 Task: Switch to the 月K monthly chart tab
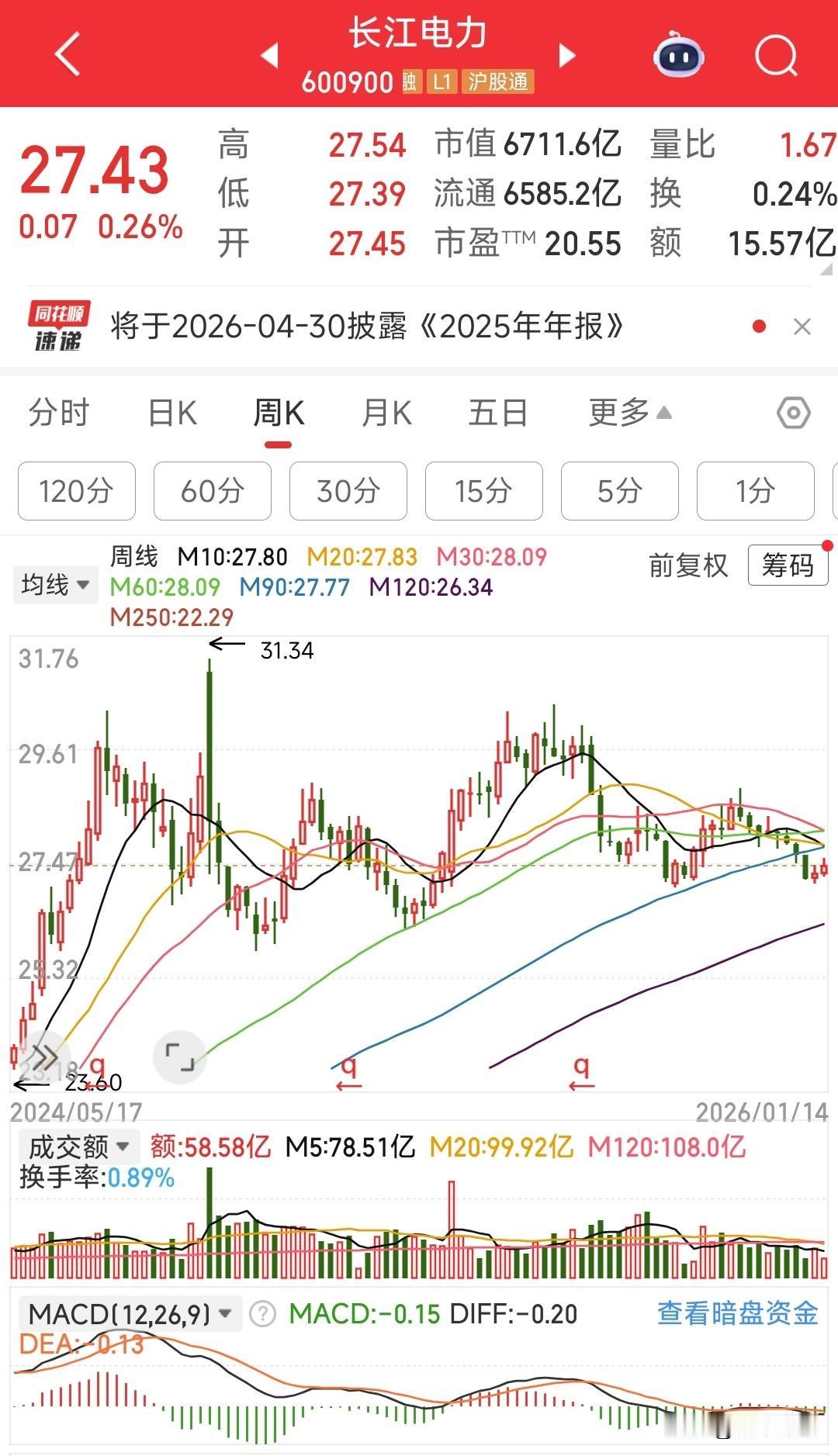coord(386,413)
